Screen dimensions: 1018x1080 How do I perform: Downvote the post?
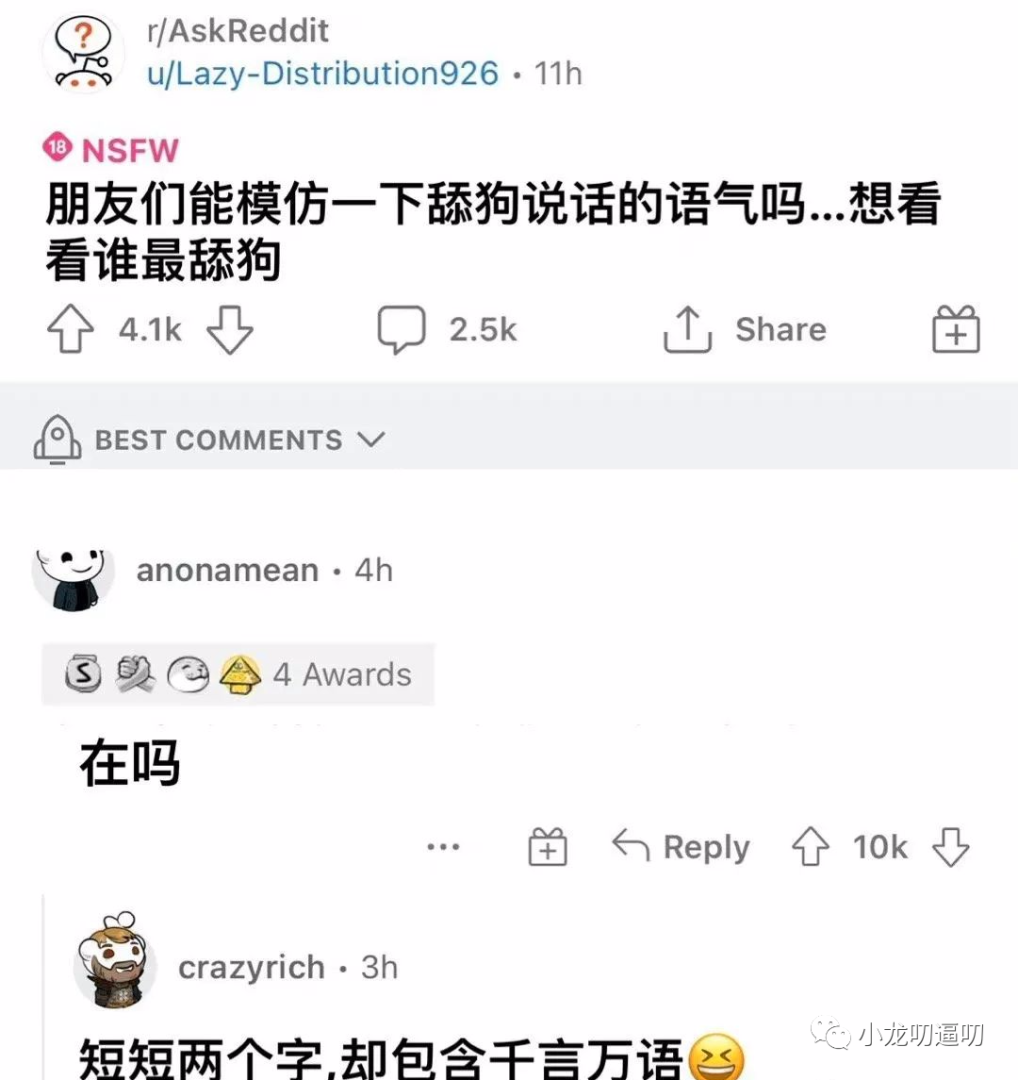click(229, 330)
